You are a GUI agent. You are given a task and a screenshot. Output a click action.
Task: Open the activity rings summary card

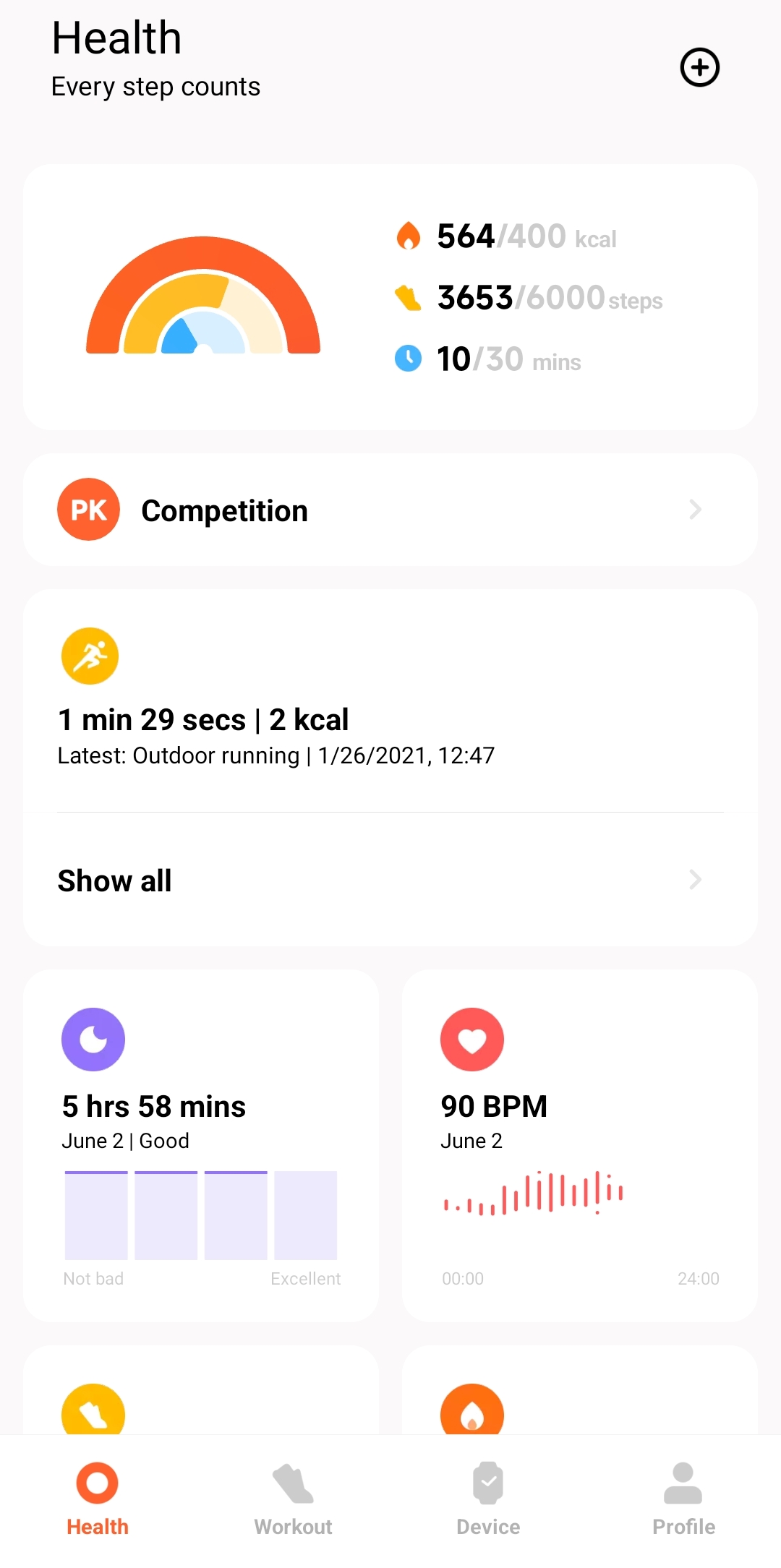coord(390,296)
